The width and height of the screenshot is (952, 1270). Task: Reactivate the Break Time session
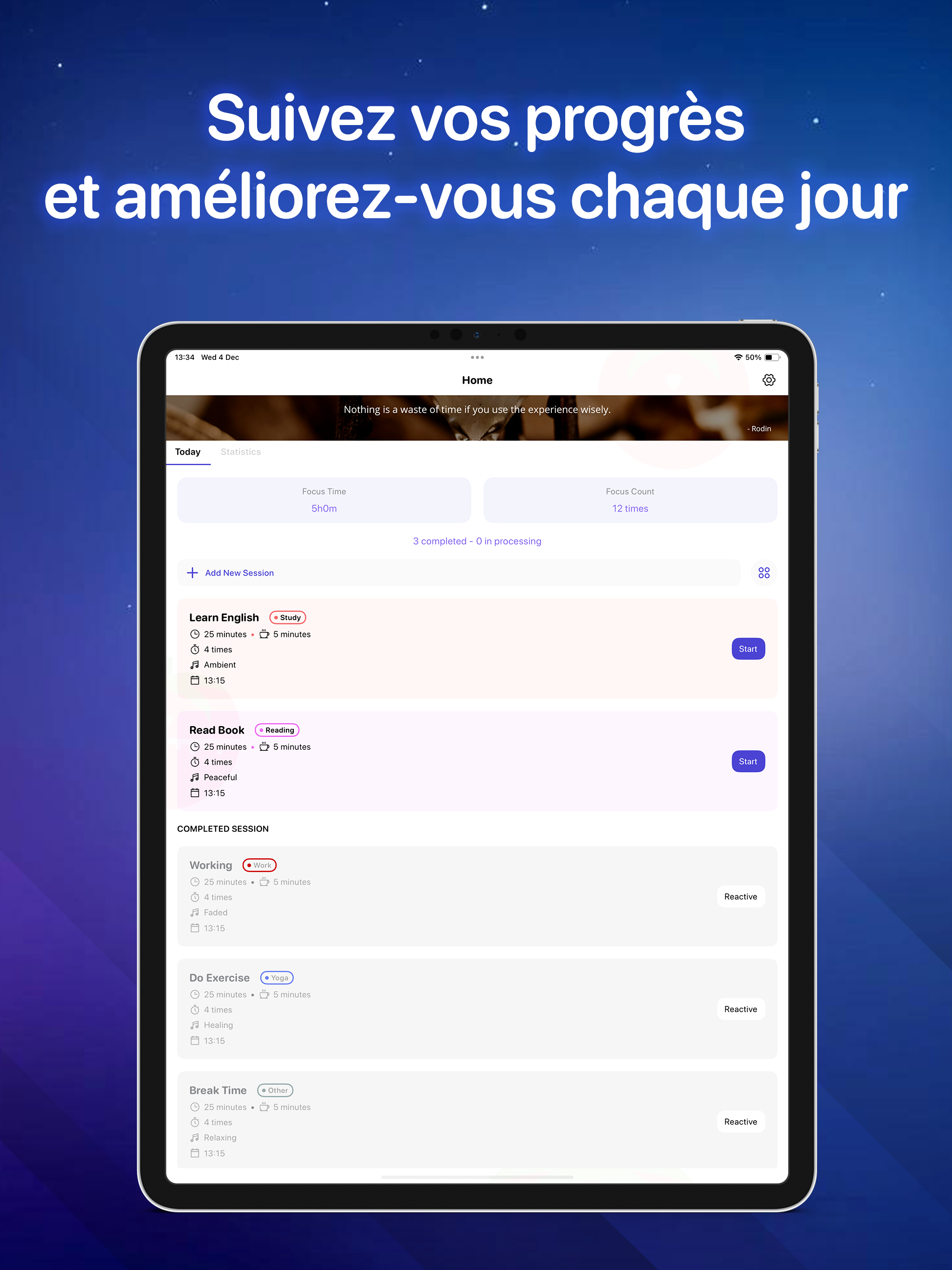pos(740,1121)
